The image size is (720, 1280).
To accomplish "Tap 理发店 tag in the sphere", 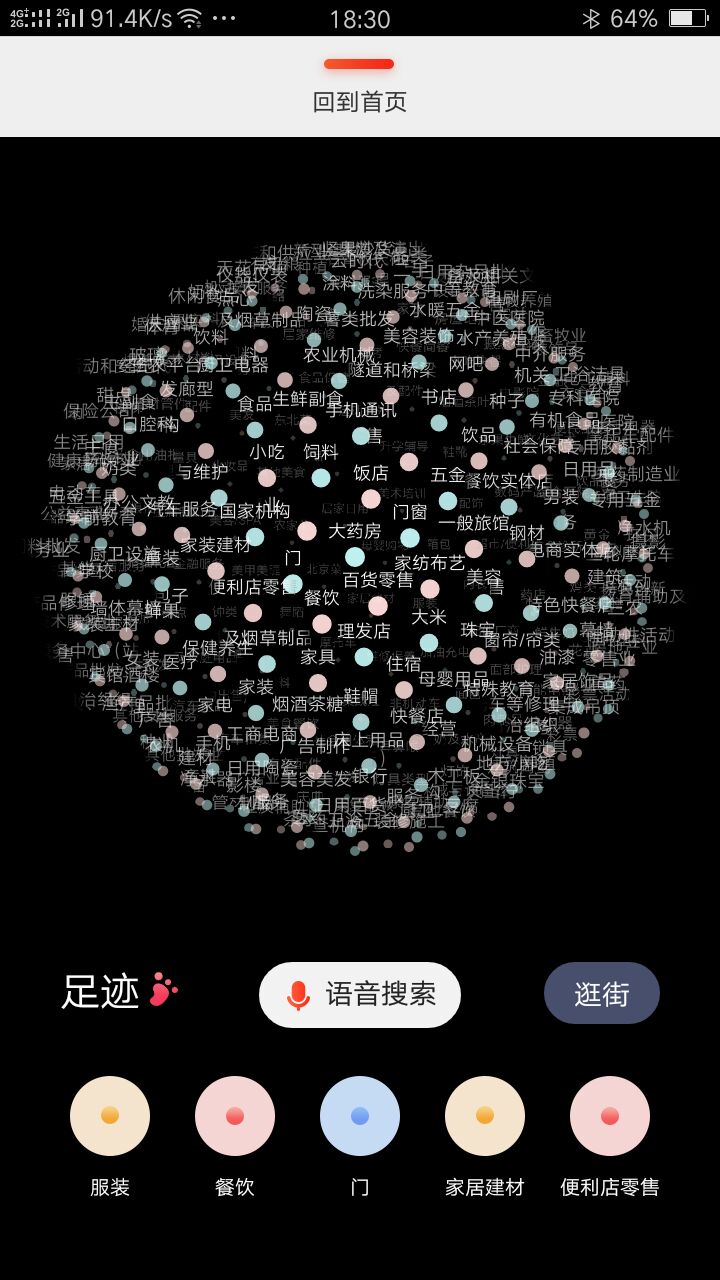I will [x=364, y=632].
